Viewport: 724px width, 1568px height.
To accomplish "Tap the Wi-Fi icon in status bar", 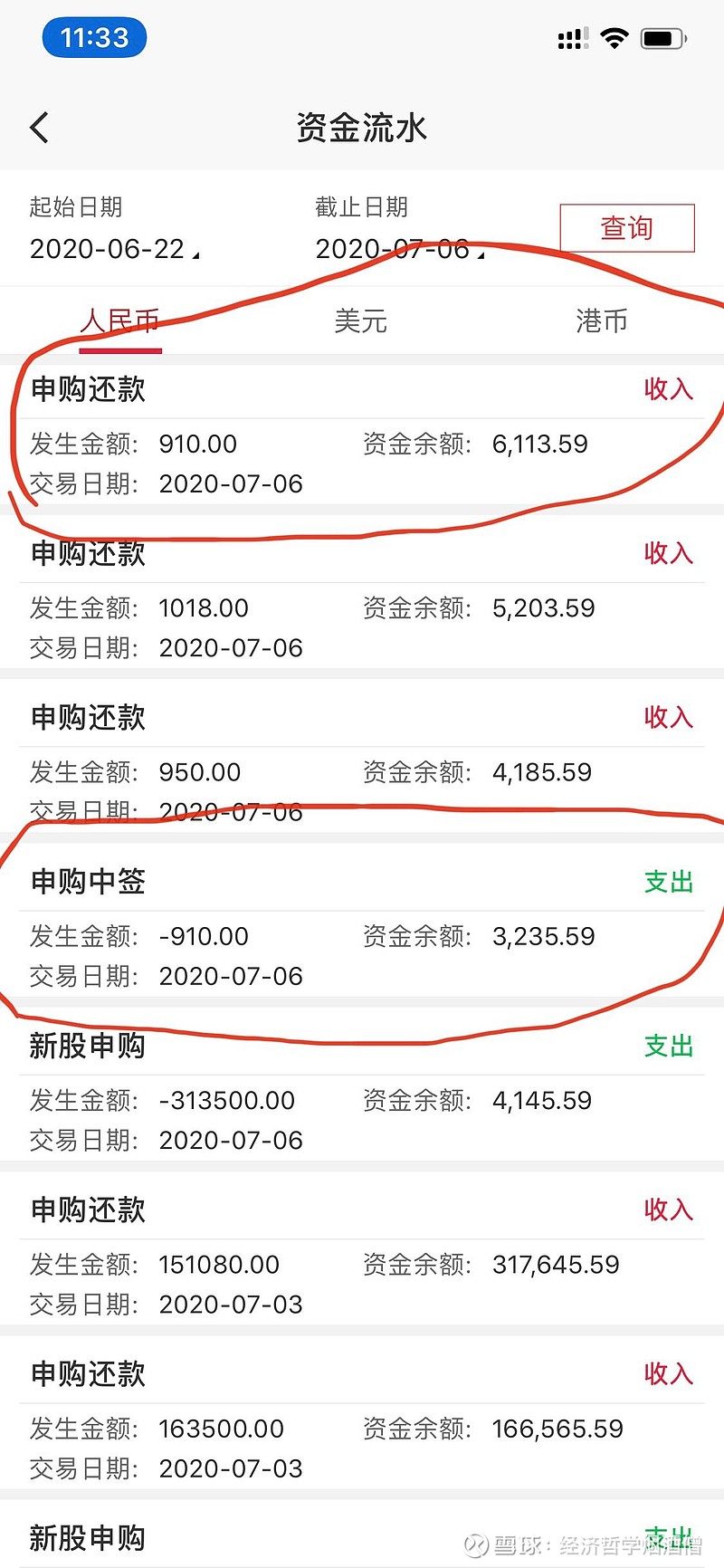I will (x=614, y=38).
